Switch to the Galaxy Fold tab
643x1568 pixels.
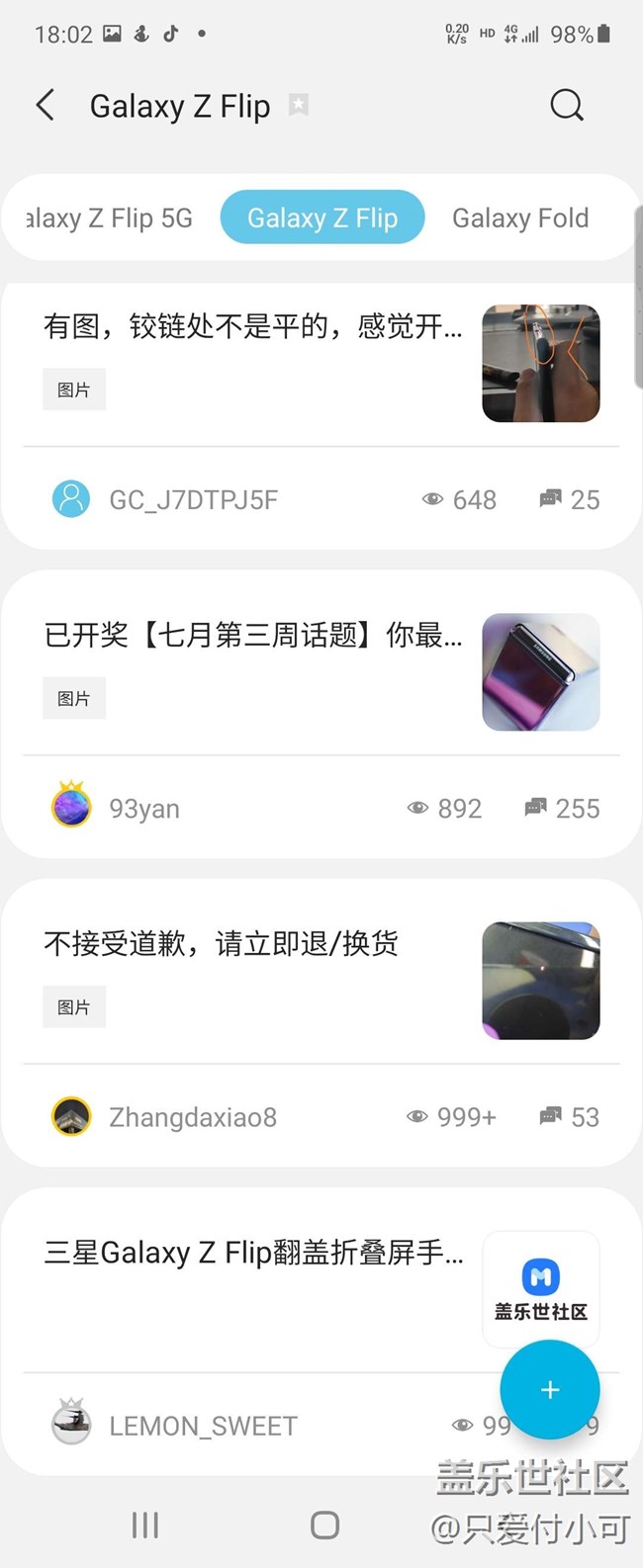pyautogui.click(x=520, y=218)
